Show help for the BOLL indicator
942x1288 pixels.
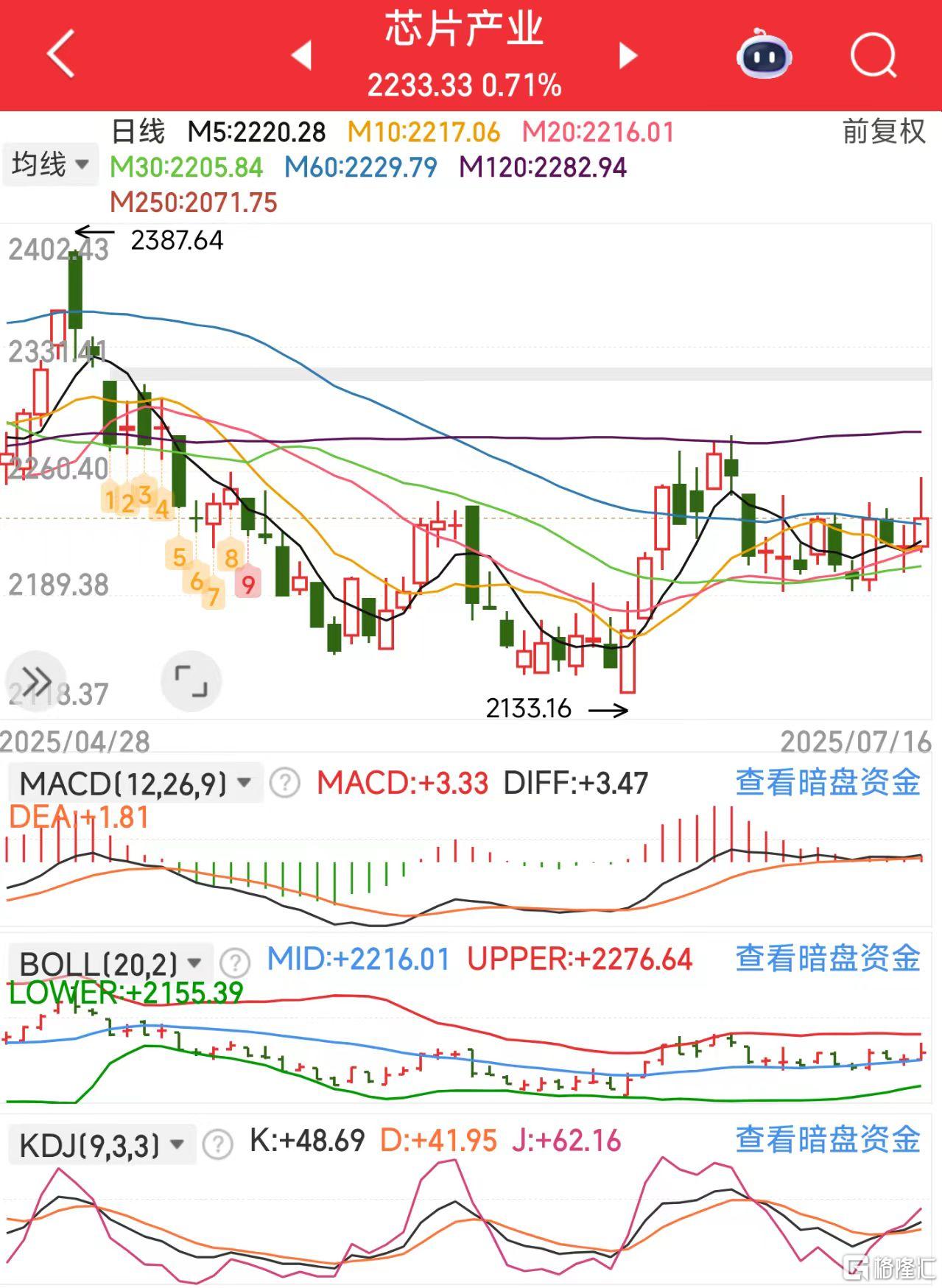[235, 962]
